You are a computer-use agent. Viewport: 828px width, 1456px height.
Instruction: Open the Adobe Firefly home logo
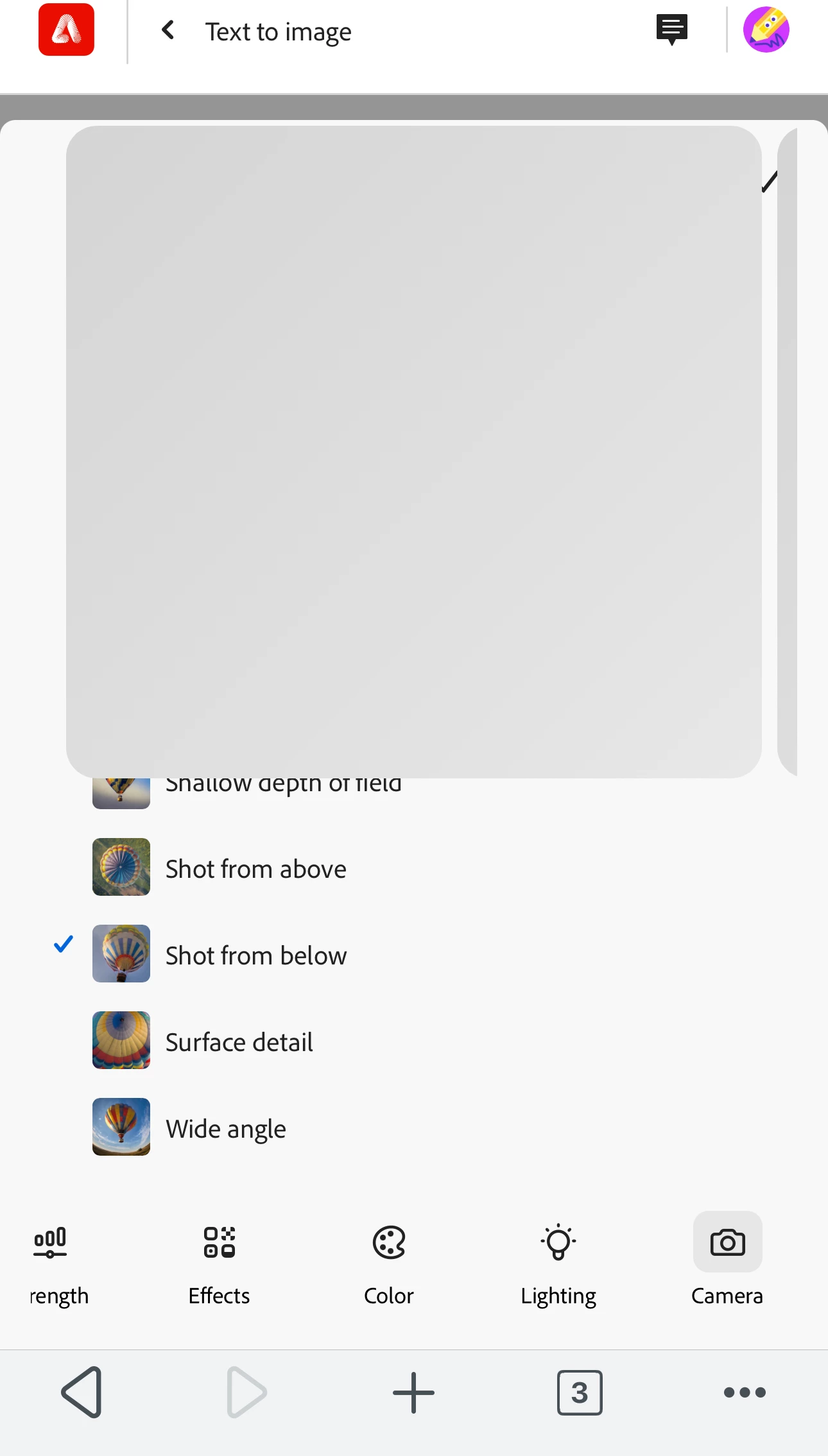coord(66,30)
